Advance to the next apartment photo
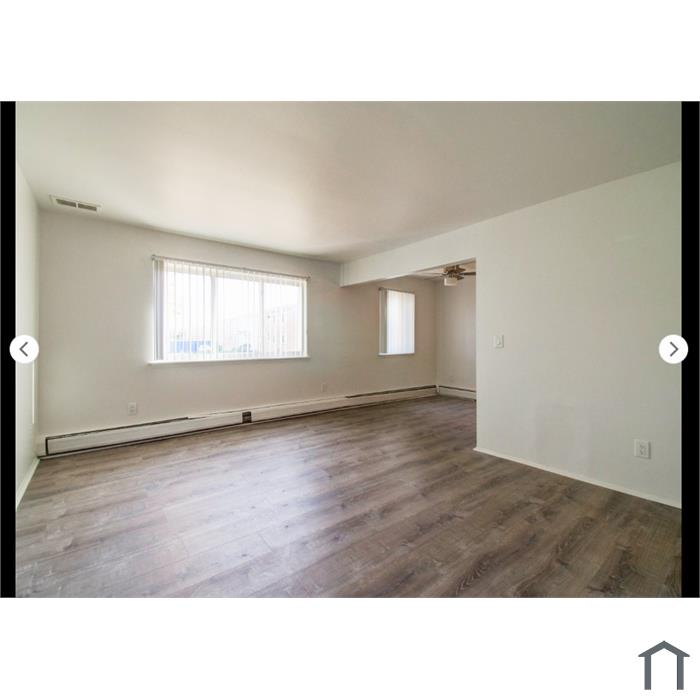Viewport: 700px width, 700px height. (x=673, y=349)
